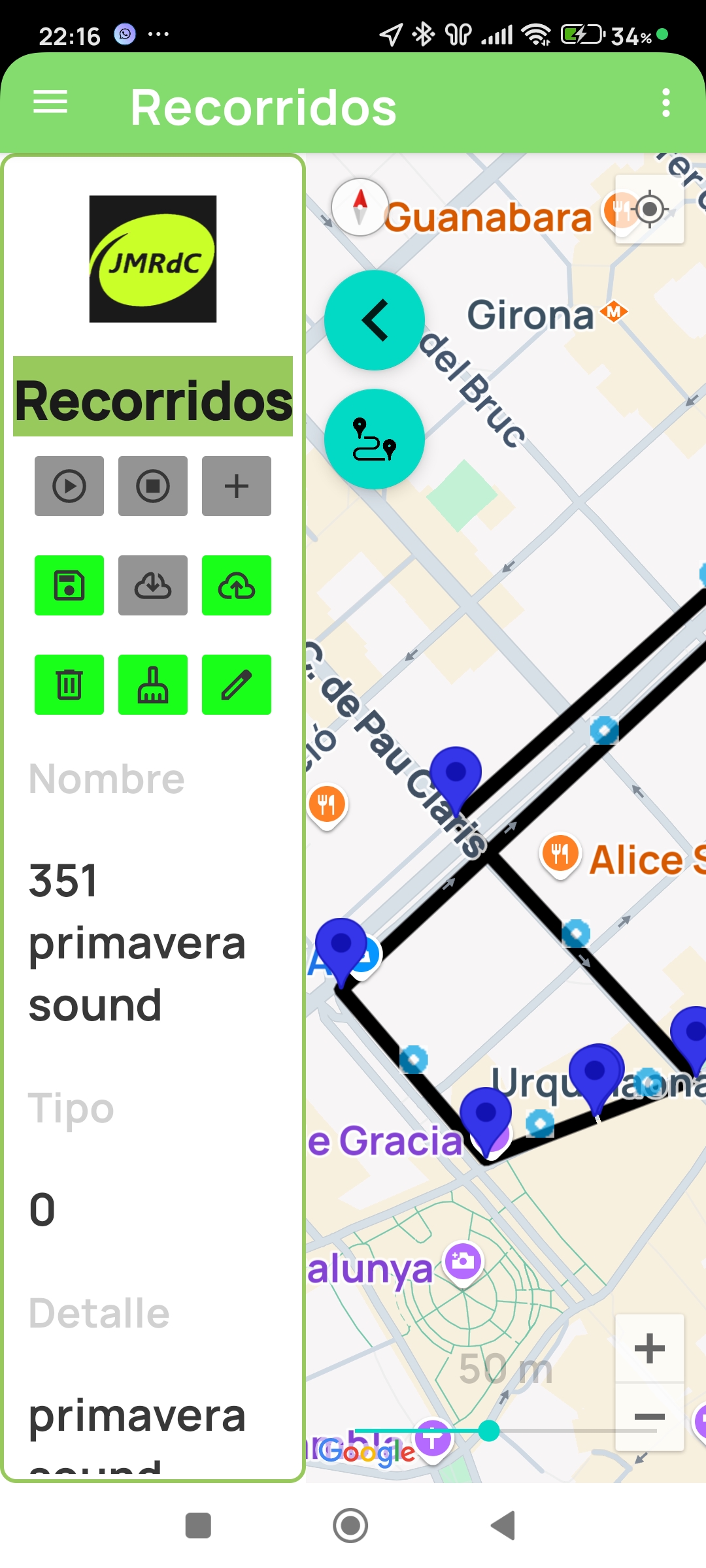Delete the route with trash button
The image size is (706, 1568).
coord(69,685)
